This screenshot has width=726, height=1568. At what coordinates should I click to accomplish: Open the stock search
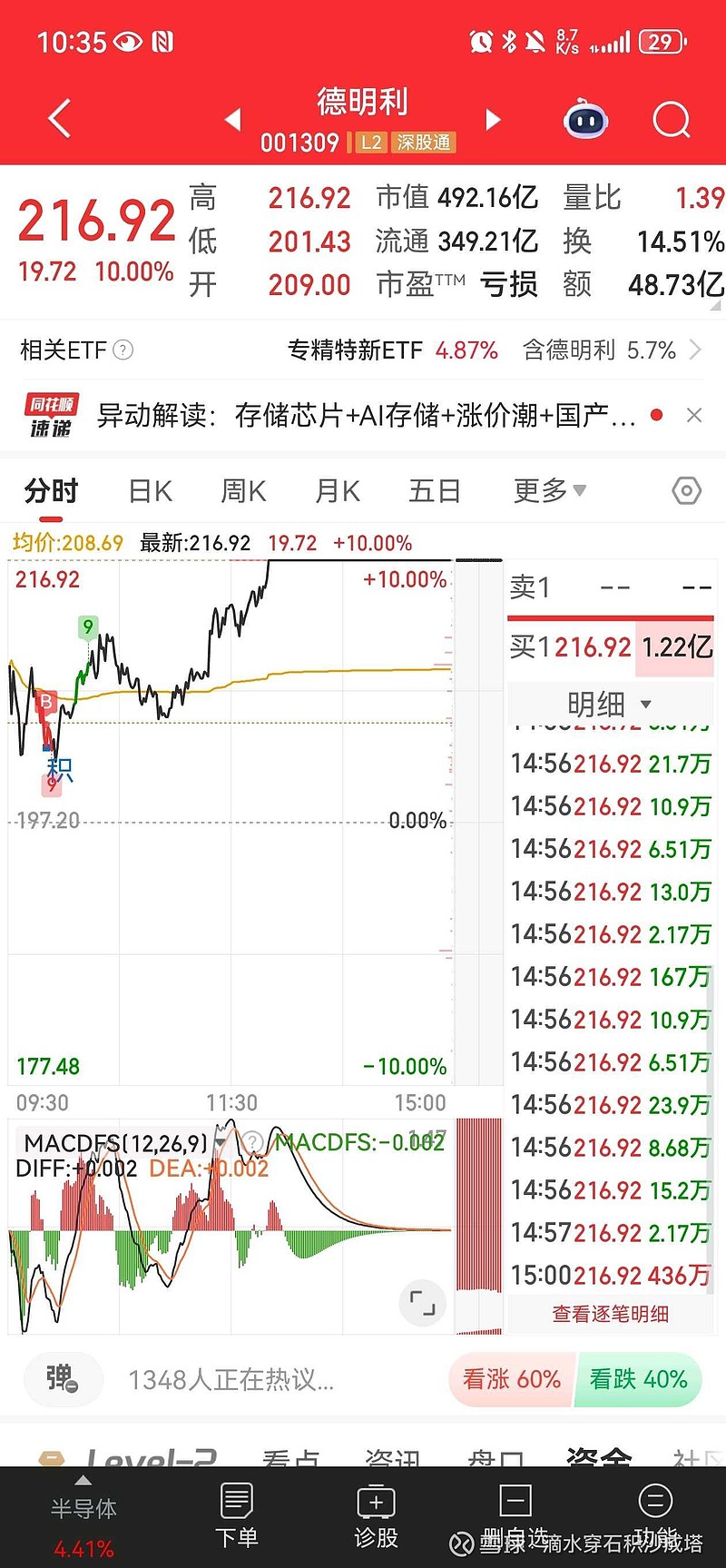click(x=671, y=119)
